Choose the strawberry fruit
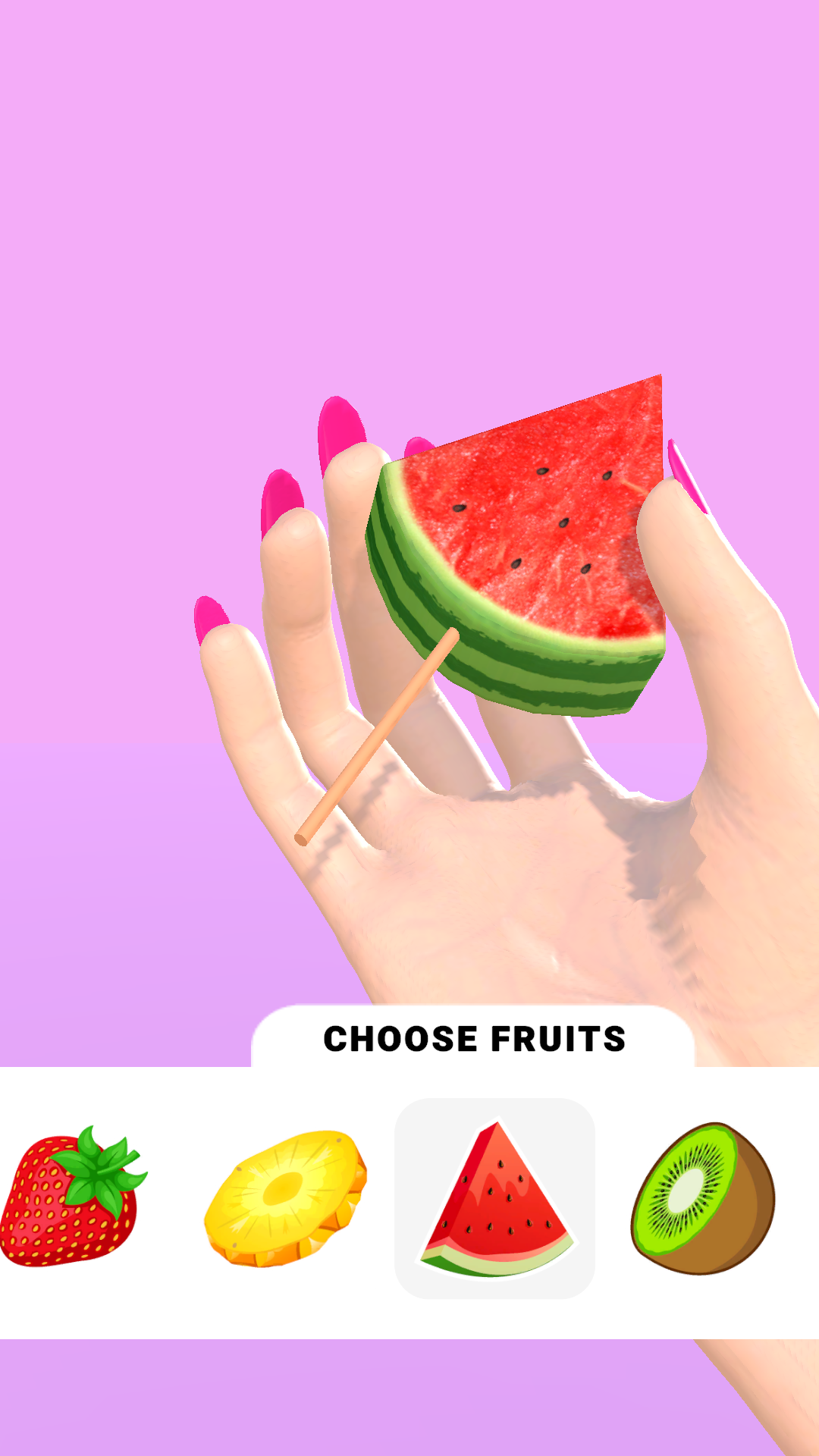819x1456 pixels. (73, 1197)
